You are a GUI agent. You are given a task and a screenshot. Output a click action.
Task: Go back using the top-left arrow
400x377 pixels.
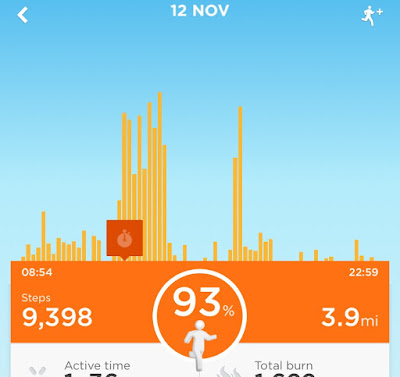click(x=23, y=15)
